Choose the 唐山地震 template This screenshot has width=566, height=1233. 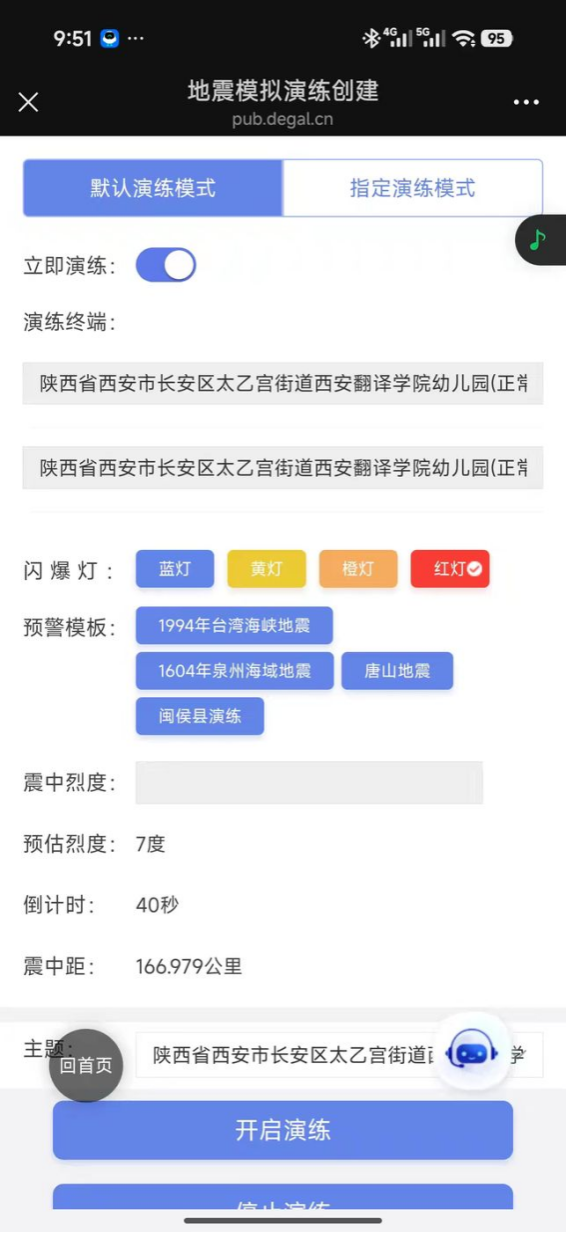[397, 671]
